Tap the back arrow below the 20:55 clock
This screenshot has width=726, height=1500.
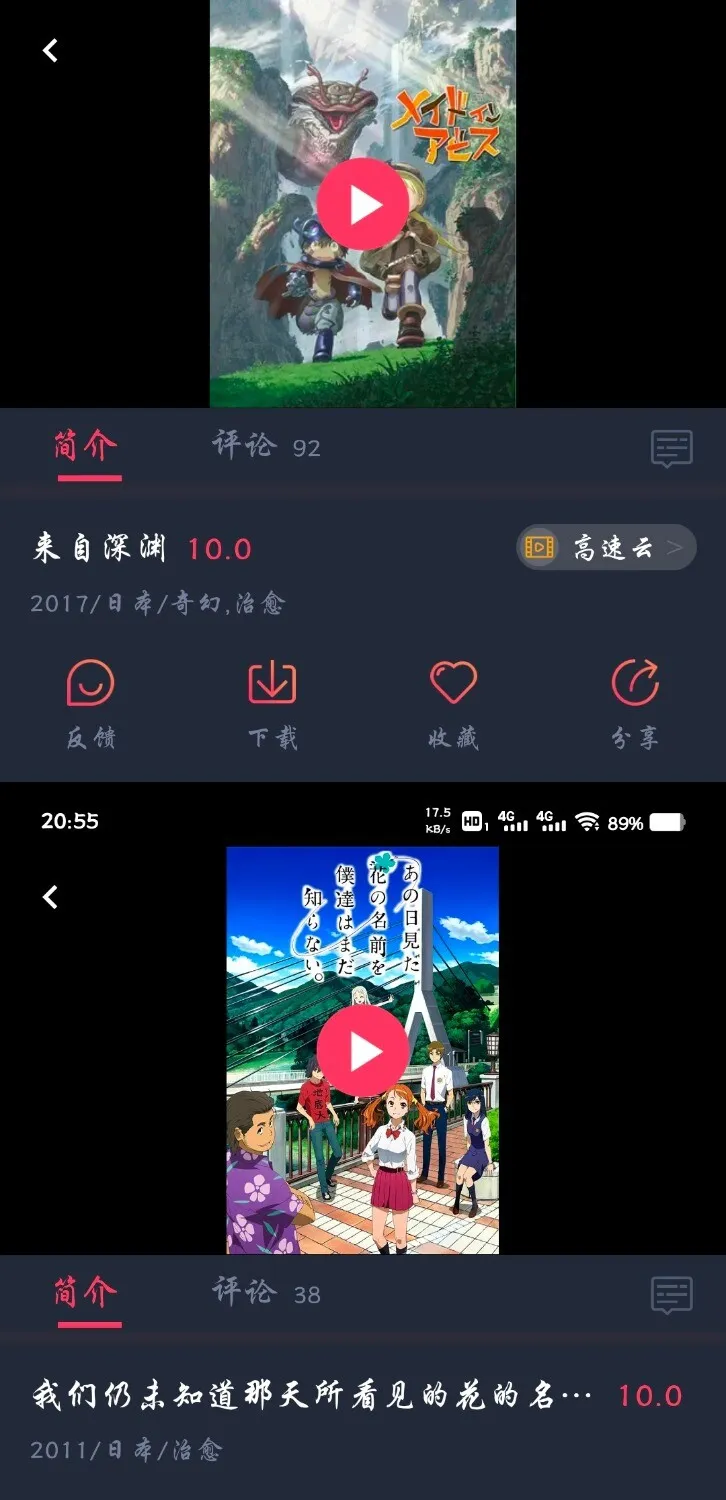(51, 898)
